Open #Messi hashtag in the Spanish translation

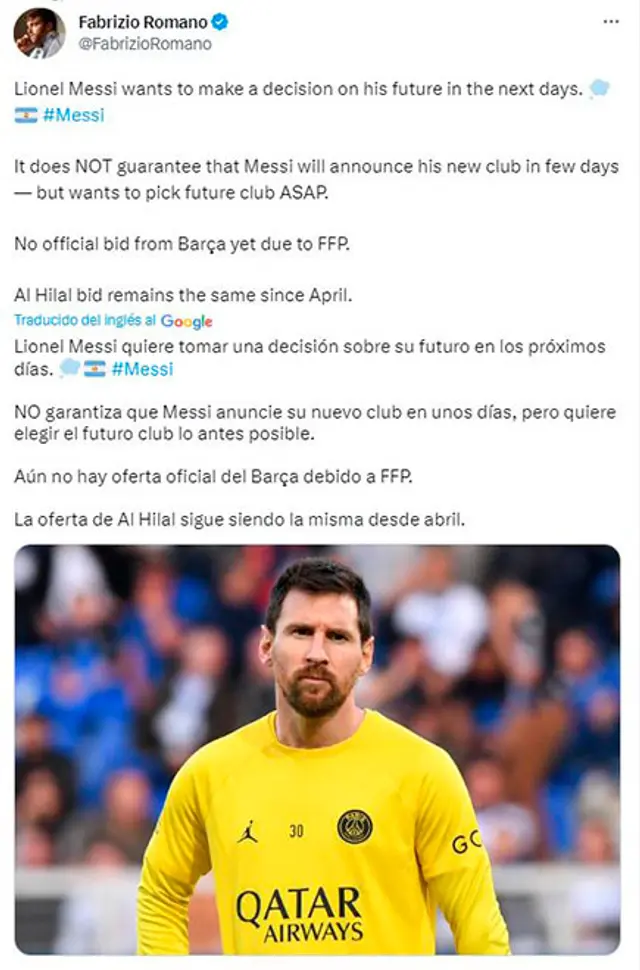pyautogui.click(x=142, y=369)
